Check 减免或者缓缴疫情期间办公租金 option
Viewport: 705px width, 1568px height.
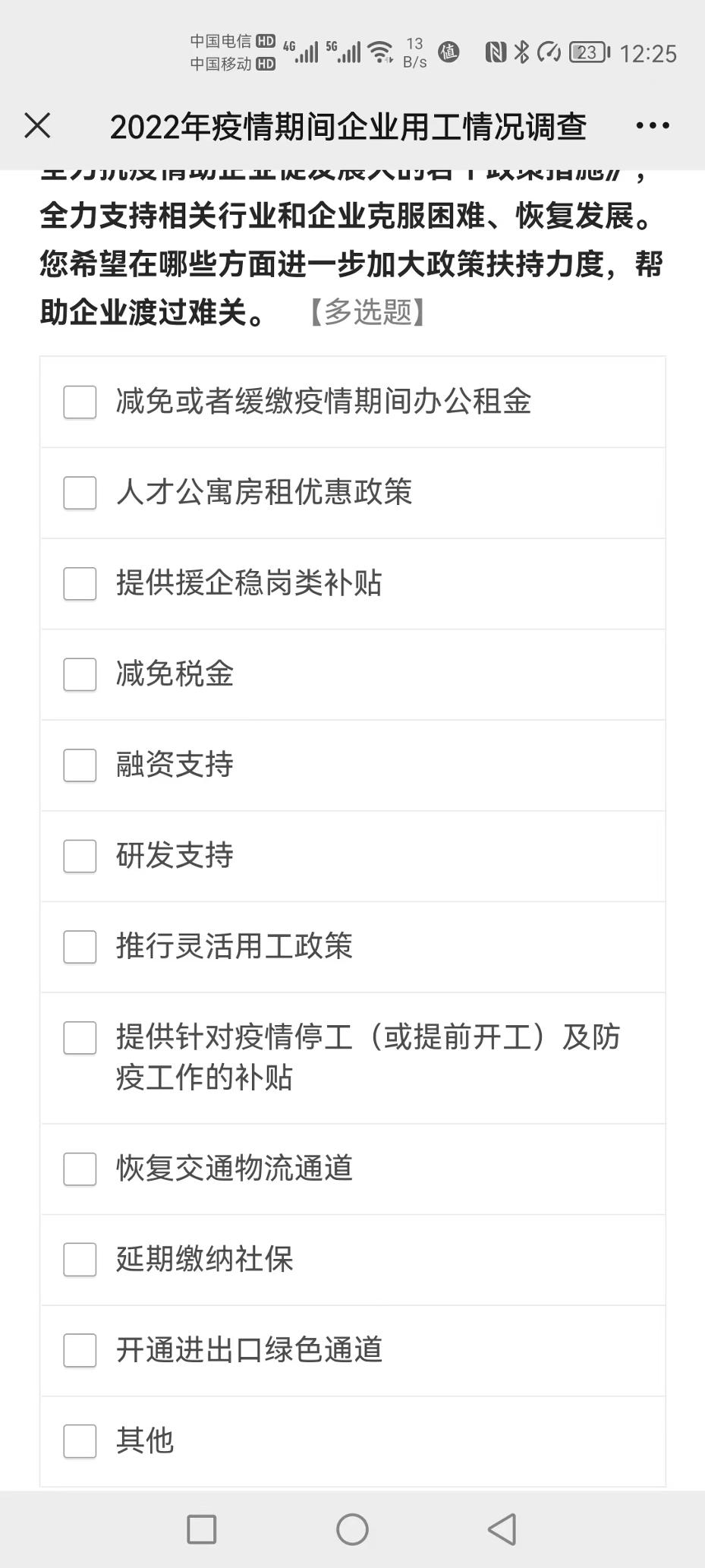coord(80,402)
